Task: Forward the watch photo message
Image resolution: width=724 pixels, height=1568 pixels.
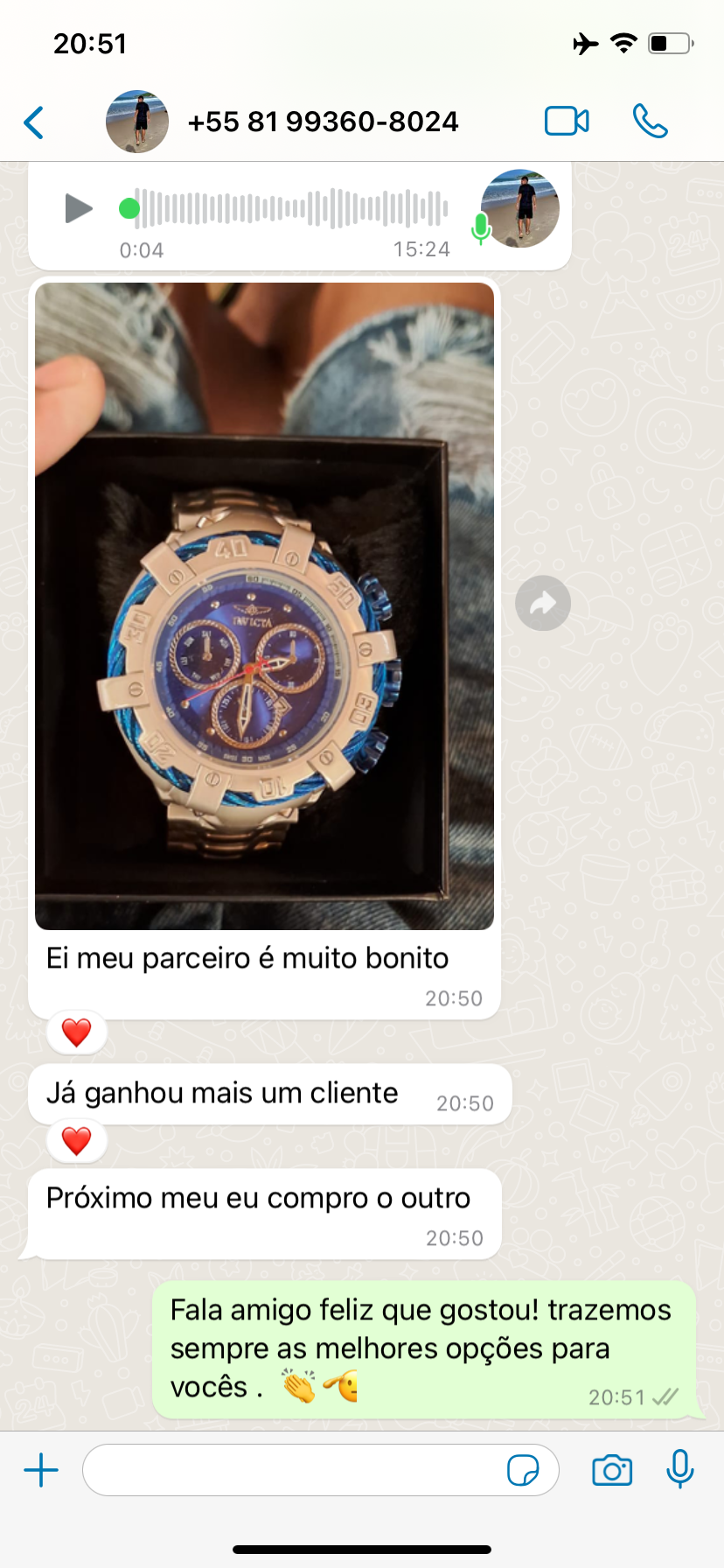Action: tap(543, 604)
